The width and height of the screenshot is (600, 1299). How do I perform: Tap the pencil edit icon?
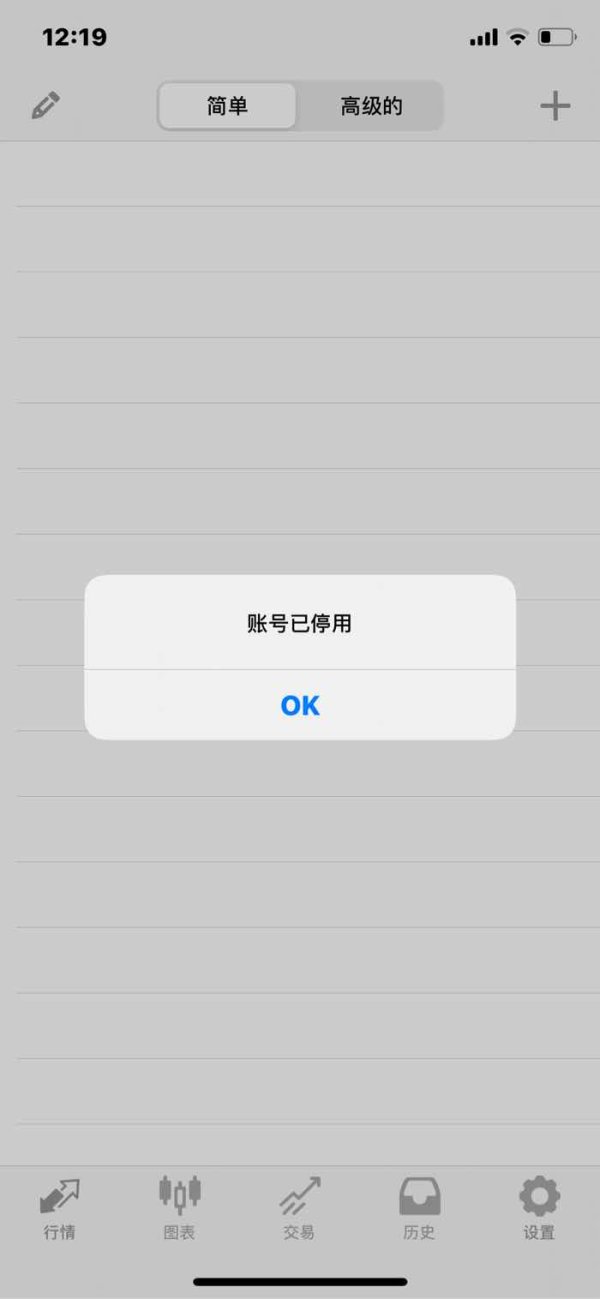45,106
